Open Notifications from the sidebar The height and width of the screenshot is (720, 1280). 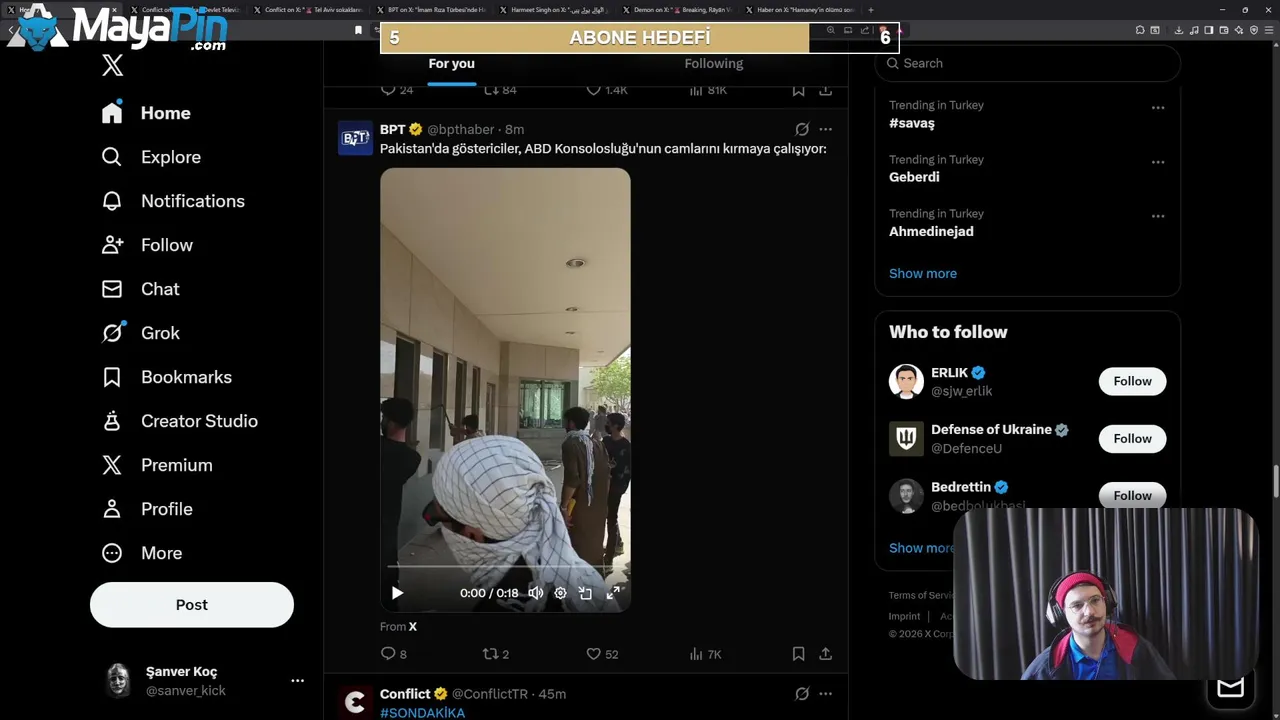click(x=173, y=201)
